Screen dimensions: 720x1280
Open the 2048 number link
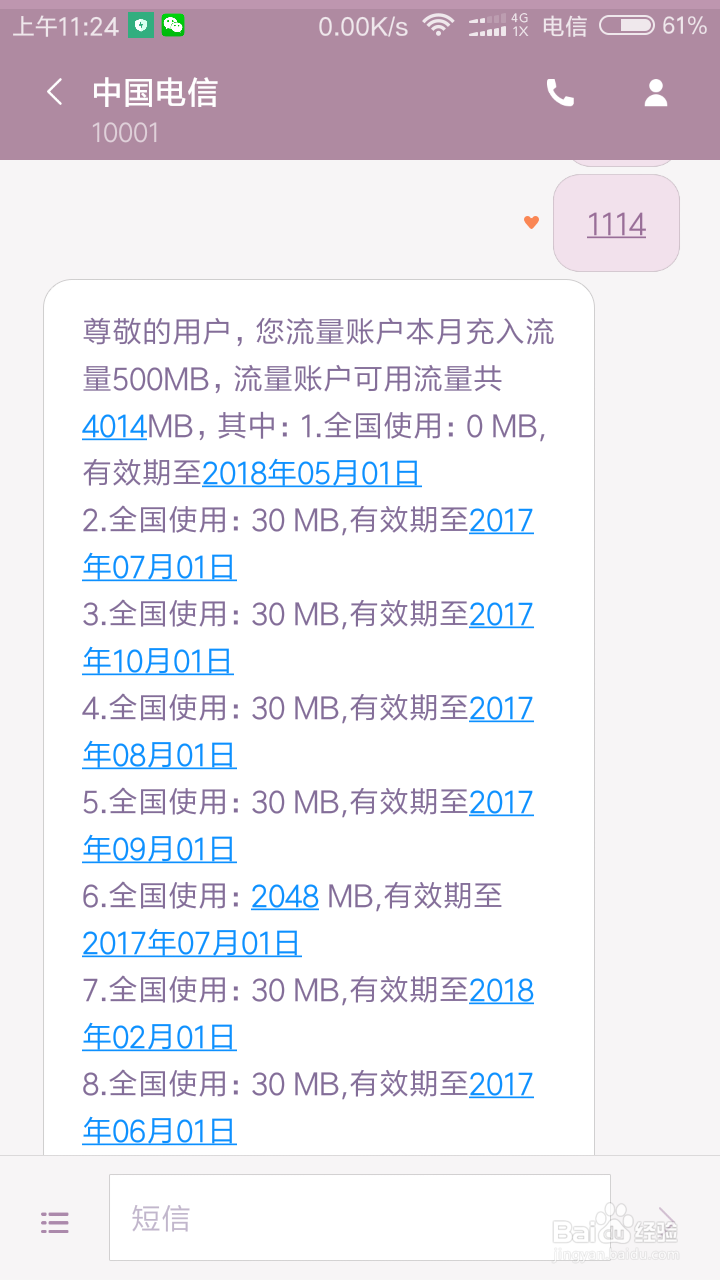285,896
